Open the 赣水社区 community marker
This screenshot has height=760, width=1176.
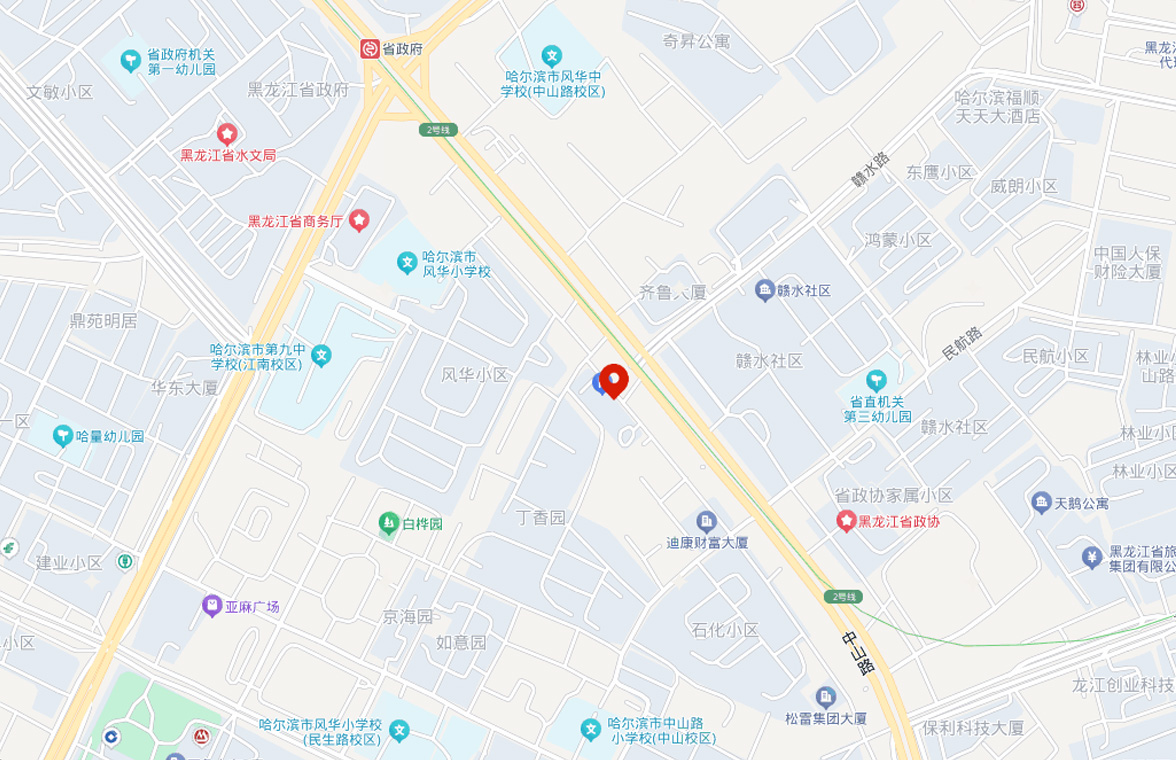coord(765,290)
